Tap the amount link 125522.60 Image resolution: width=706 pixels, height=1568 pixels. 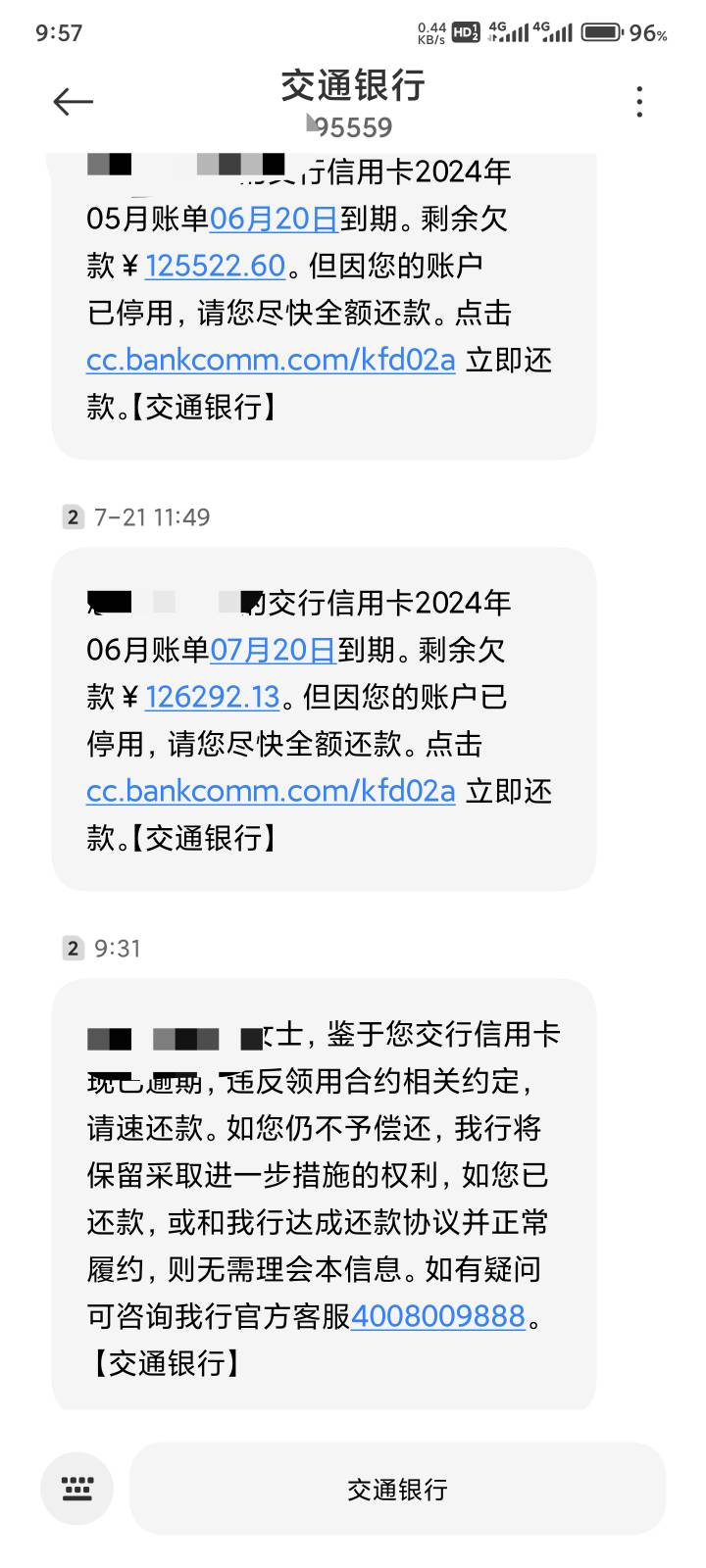click(216, 266)
